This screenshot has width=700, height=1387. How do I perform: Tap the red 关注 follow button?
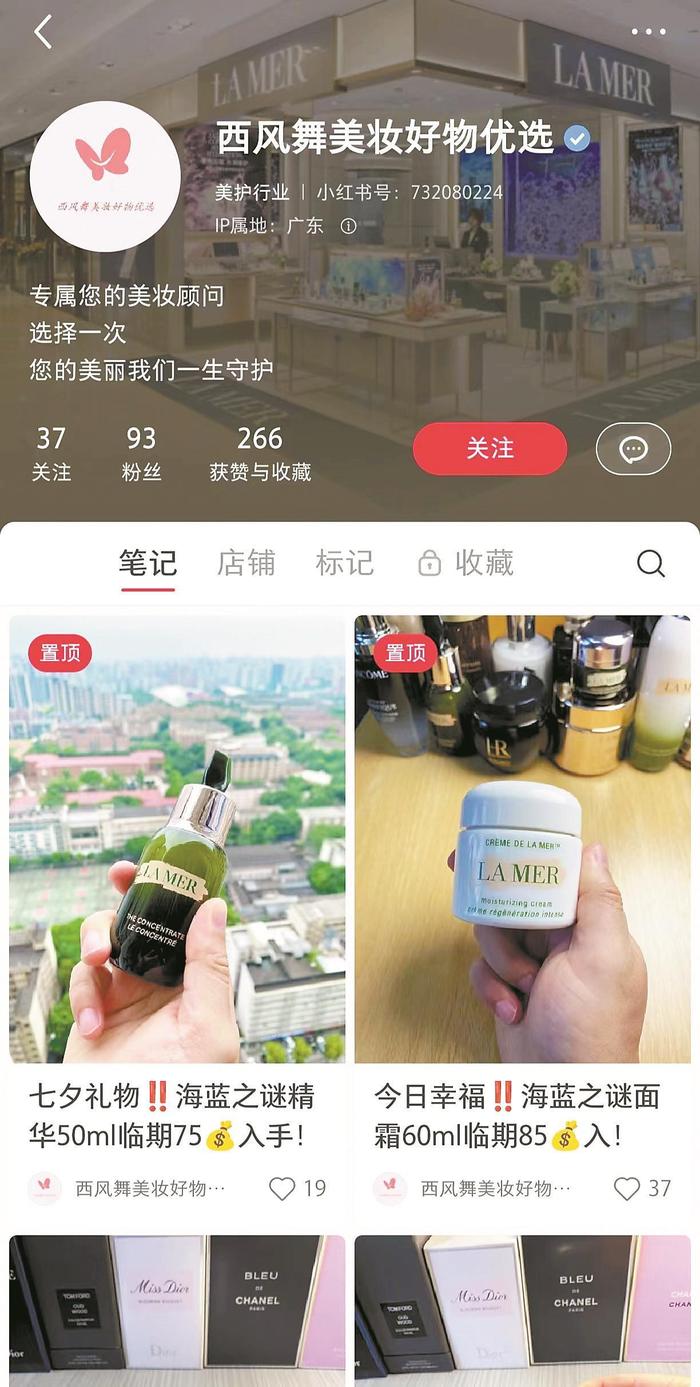[x=490, y=448]
